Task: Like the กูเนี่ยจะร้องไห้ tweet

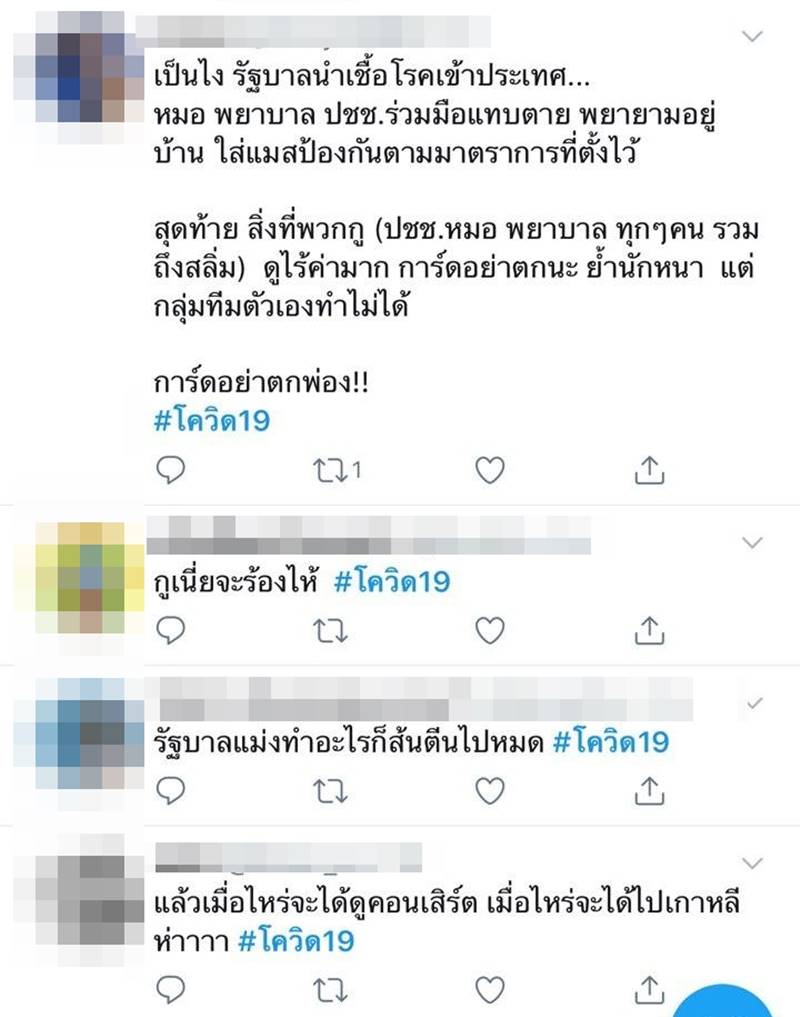Action: [489, 629]
